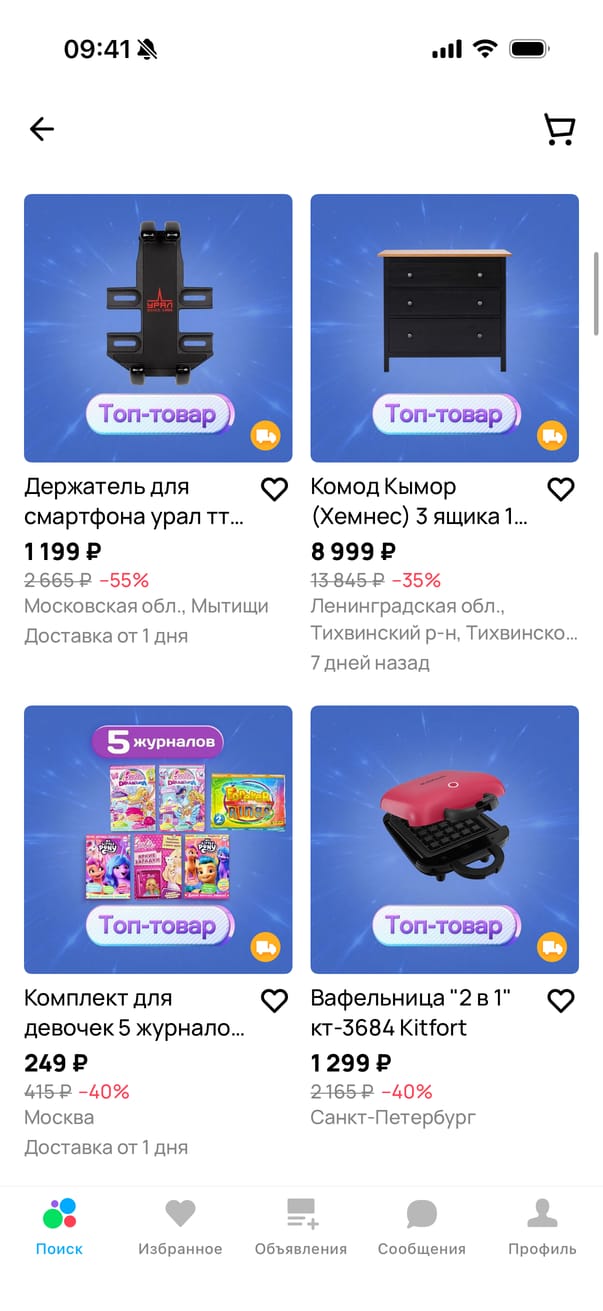Like the Вафельница Kitfort listing
603x1311 pixels.
pos(561,1000)
